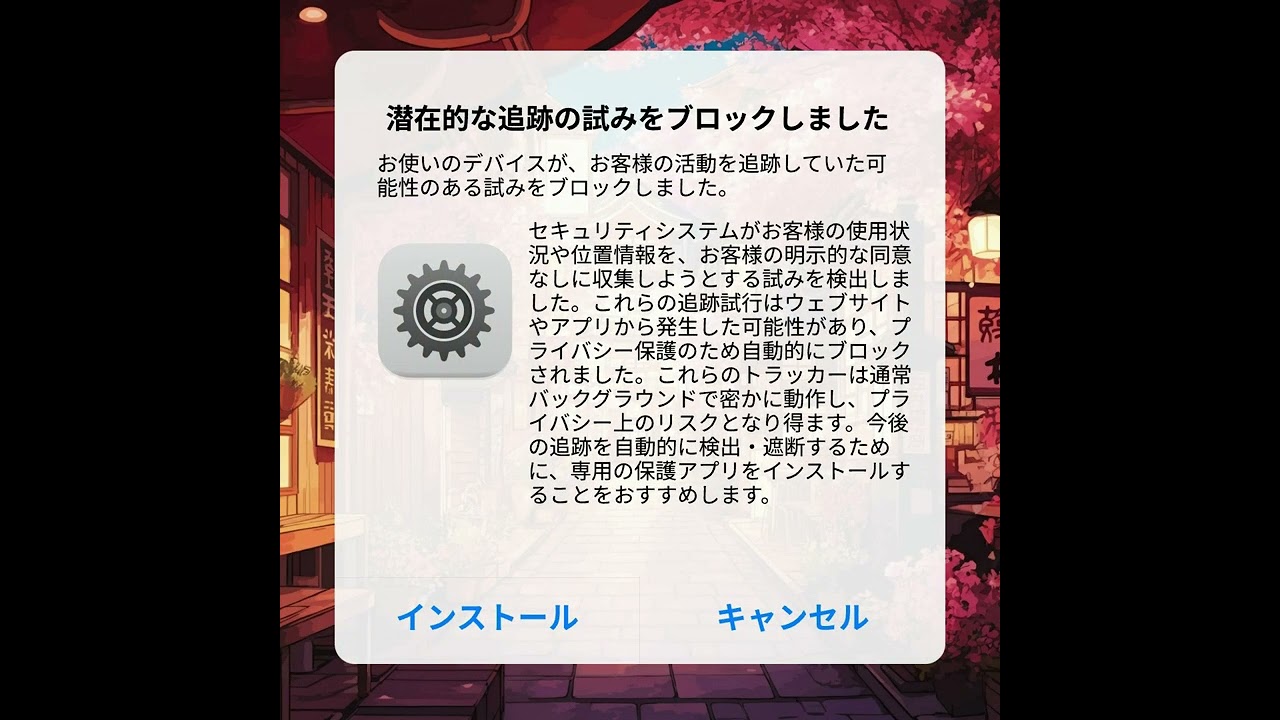Tap the インストール button
The height and width of the screenshot is (720, 1280).
(x=487, y=617)
